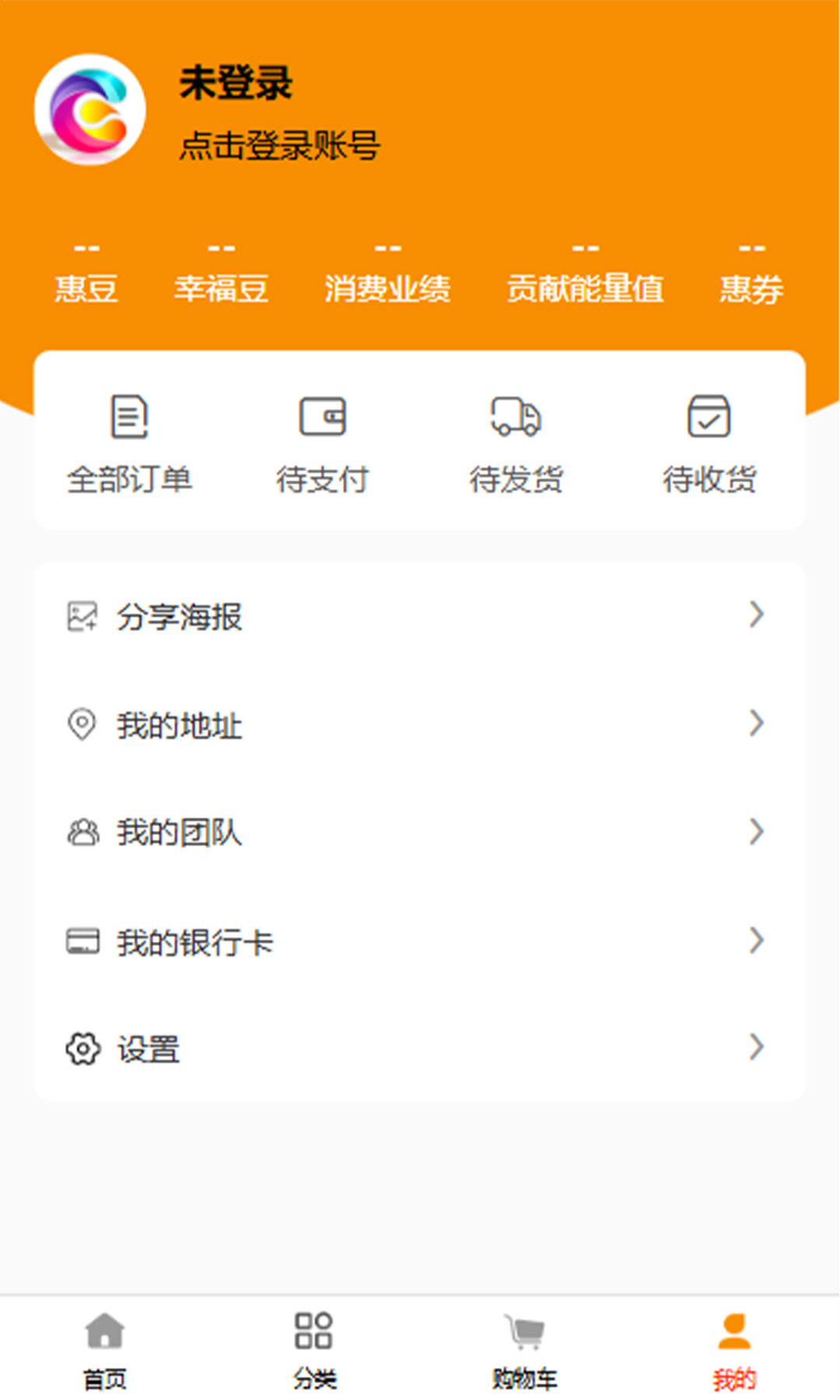Open the profile avatar
The image size is (840, 1400).
pos(90,110)
